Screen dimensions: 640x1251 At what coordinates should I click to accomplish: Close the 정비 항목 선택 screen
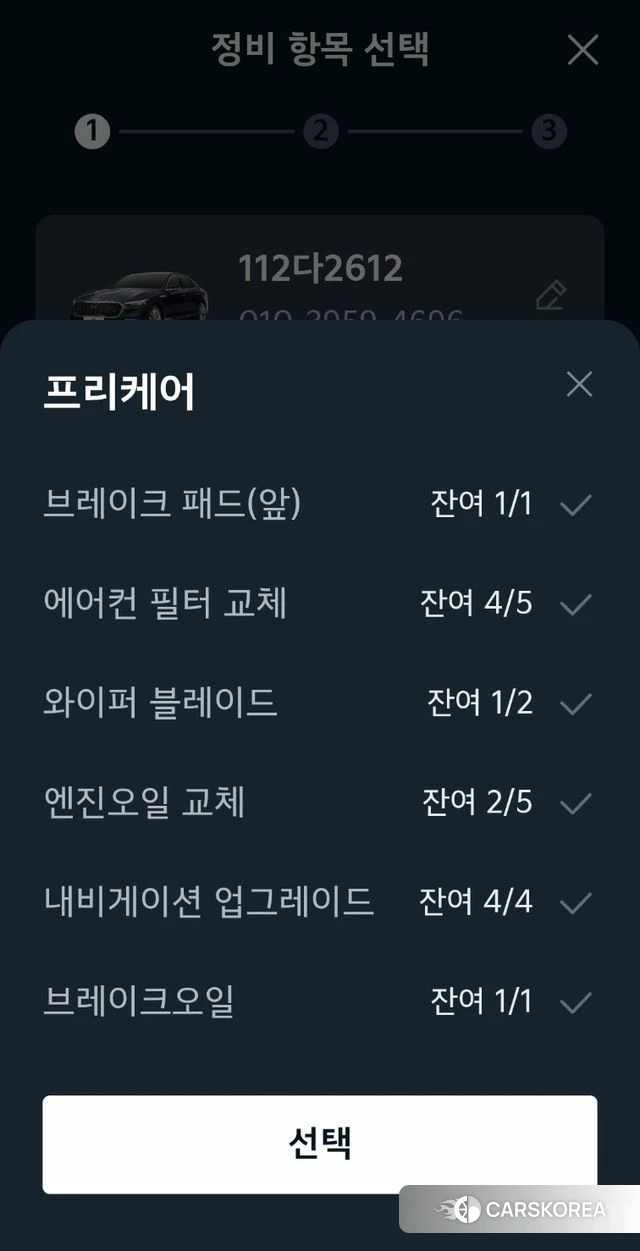pyautogui.click(x=582, y=50)
